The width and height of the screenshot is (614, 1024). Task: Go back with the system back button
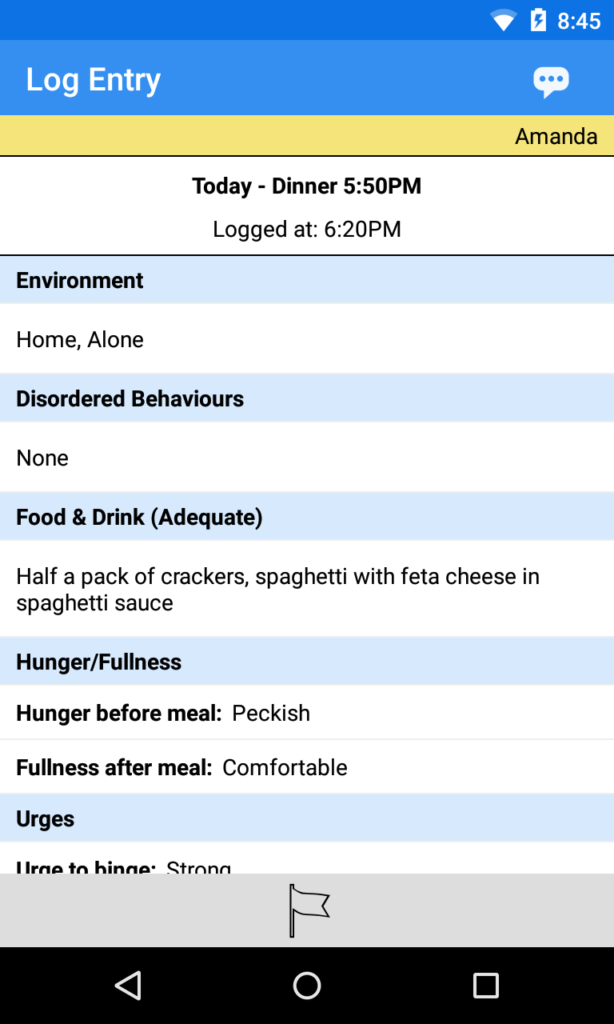coord(128,985)
